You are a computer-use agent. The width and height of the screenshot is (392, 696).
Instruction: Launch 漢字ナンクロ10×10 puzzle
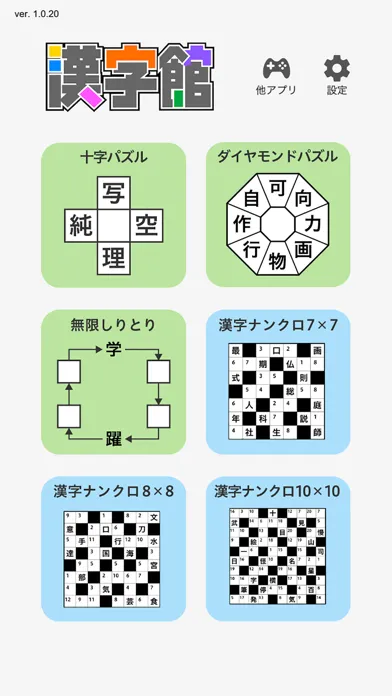278,549
